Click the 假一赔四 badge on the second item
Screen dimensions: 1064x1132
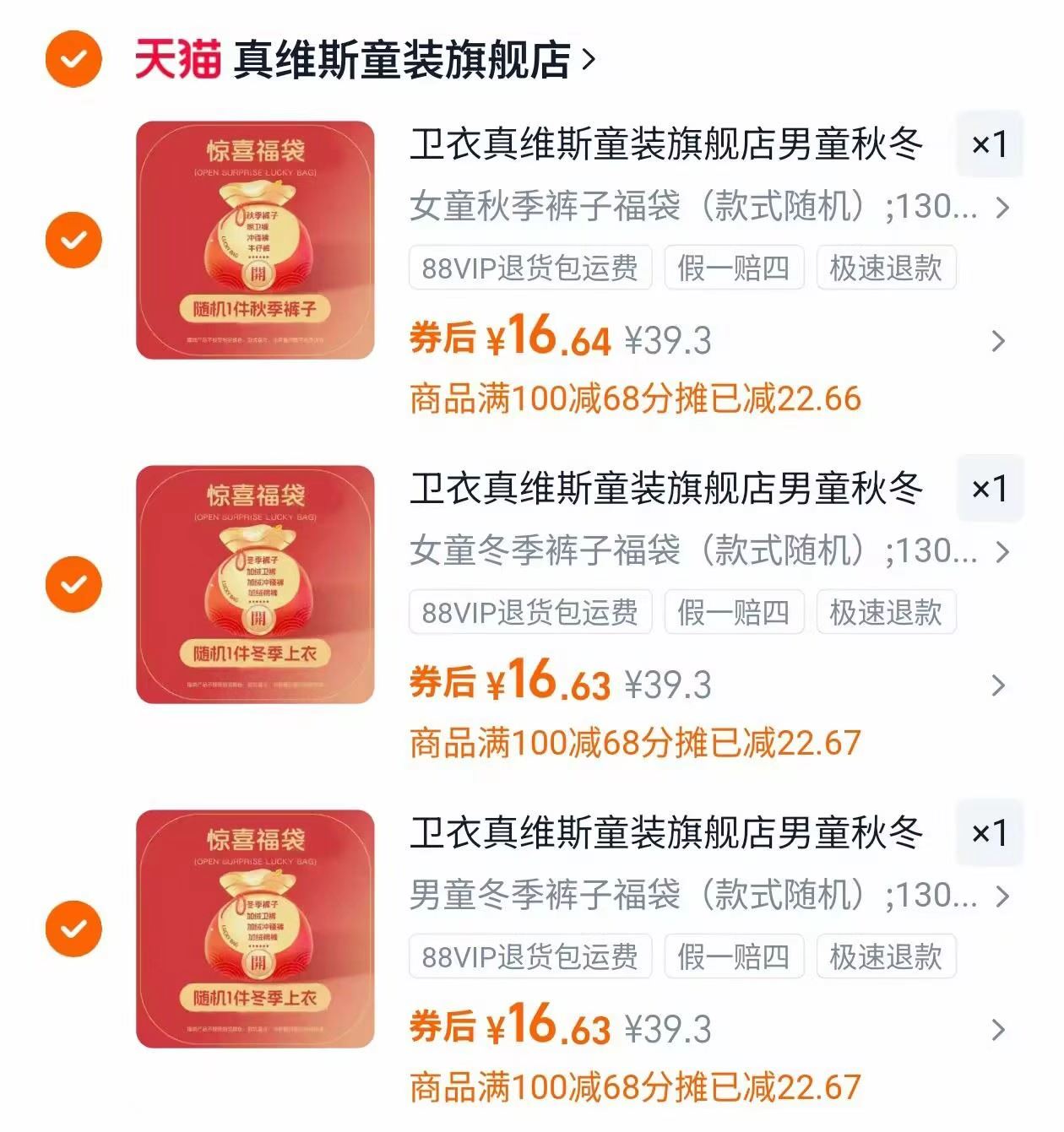click(733, 613)
